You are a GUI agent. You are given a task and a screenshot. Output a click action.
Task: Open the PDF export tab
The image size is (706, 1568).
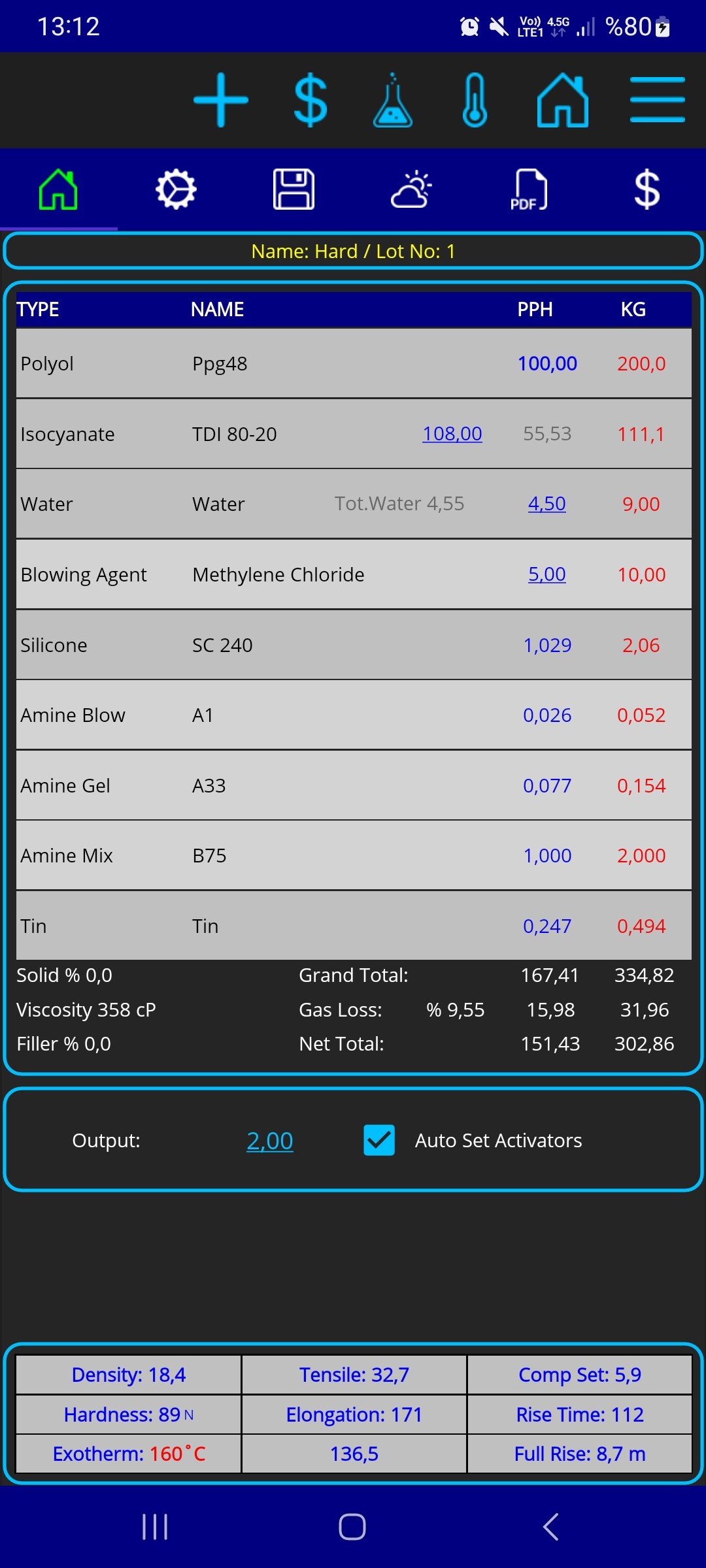(528, 189)
